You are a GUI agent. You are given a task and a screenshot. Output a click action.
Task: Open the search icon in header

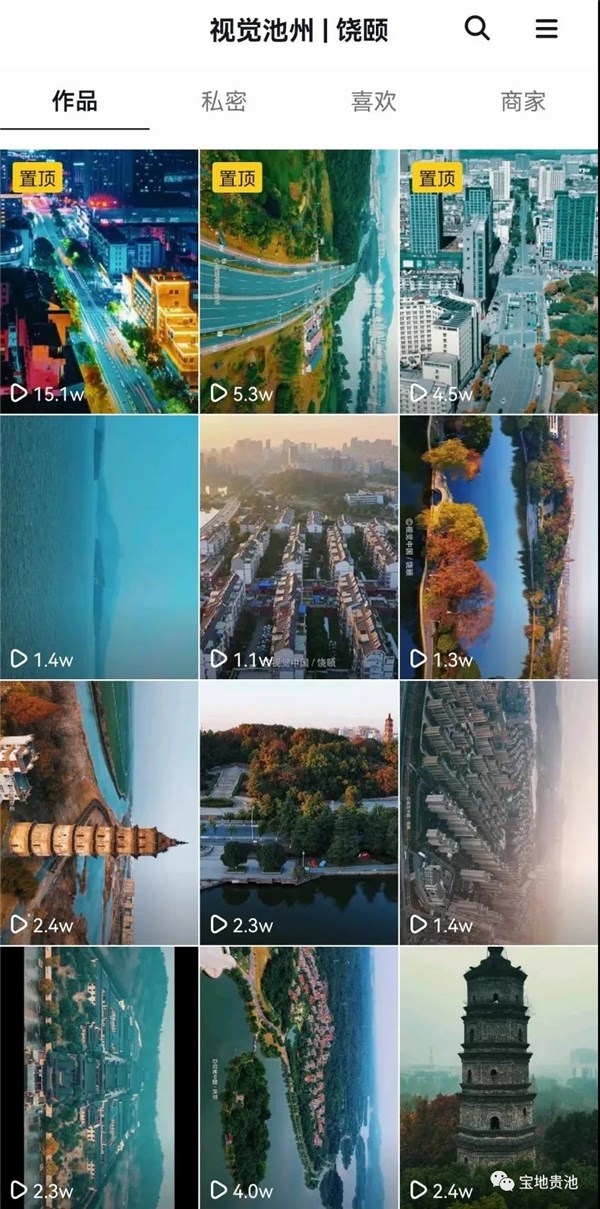click(x=478, y=28)
